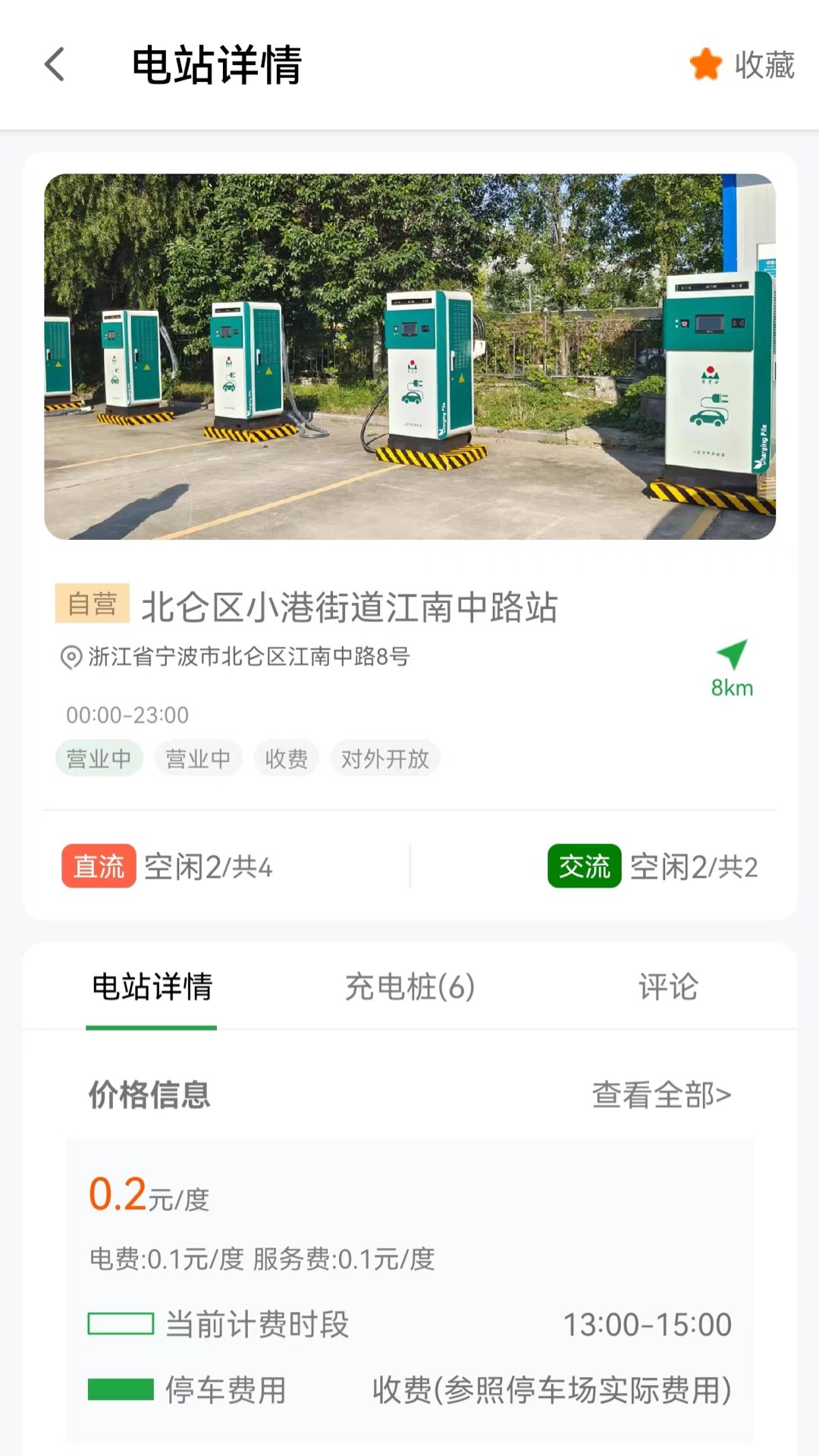819x1456 pixels.
Task: Select the 收费 tag
Action: tap(286, 758)
